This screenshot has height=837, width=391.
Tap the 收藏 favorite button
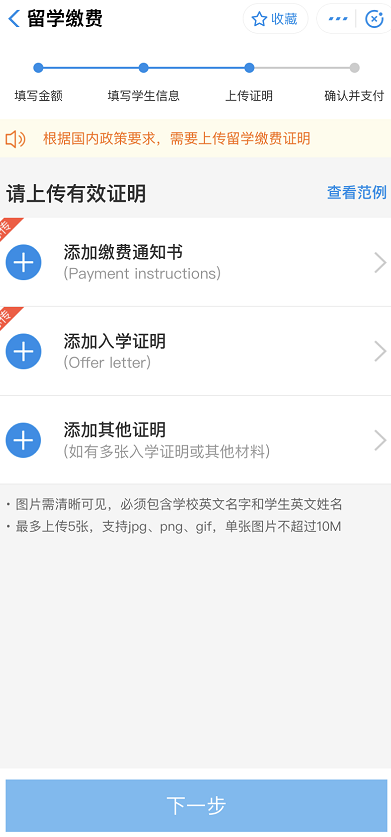coord(275,19)
